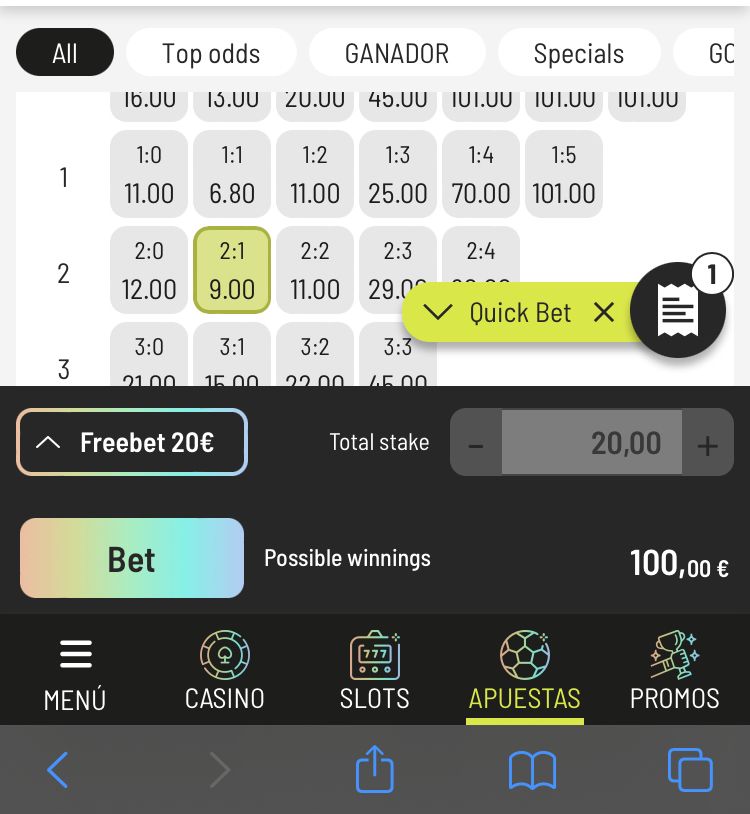Screen dimensions: 750x814
Task: Place the bet with Bet button
Action: [132, 558]
